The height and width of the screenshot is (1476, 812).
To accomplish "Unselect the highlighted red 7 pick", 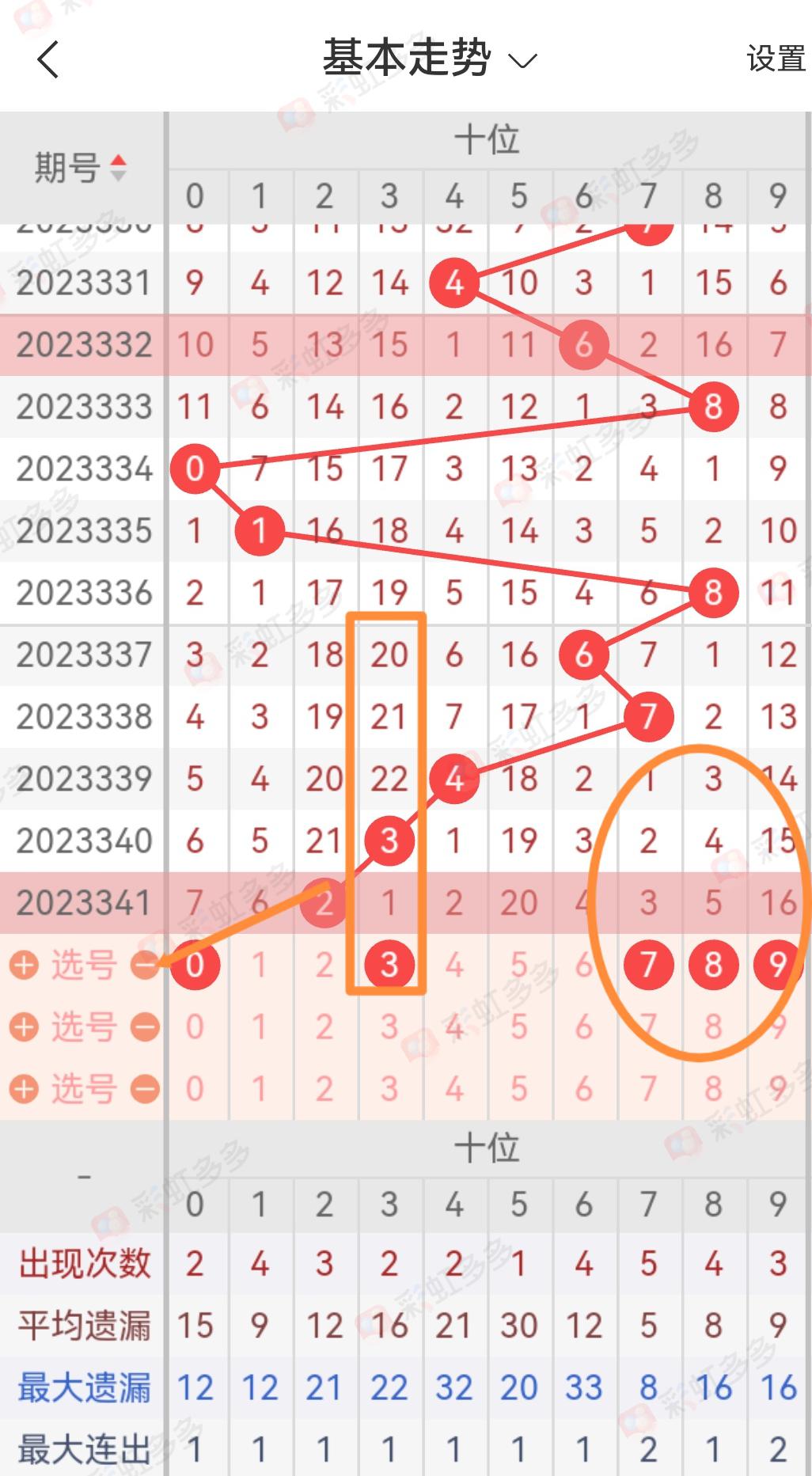I will tap(648, 965).
